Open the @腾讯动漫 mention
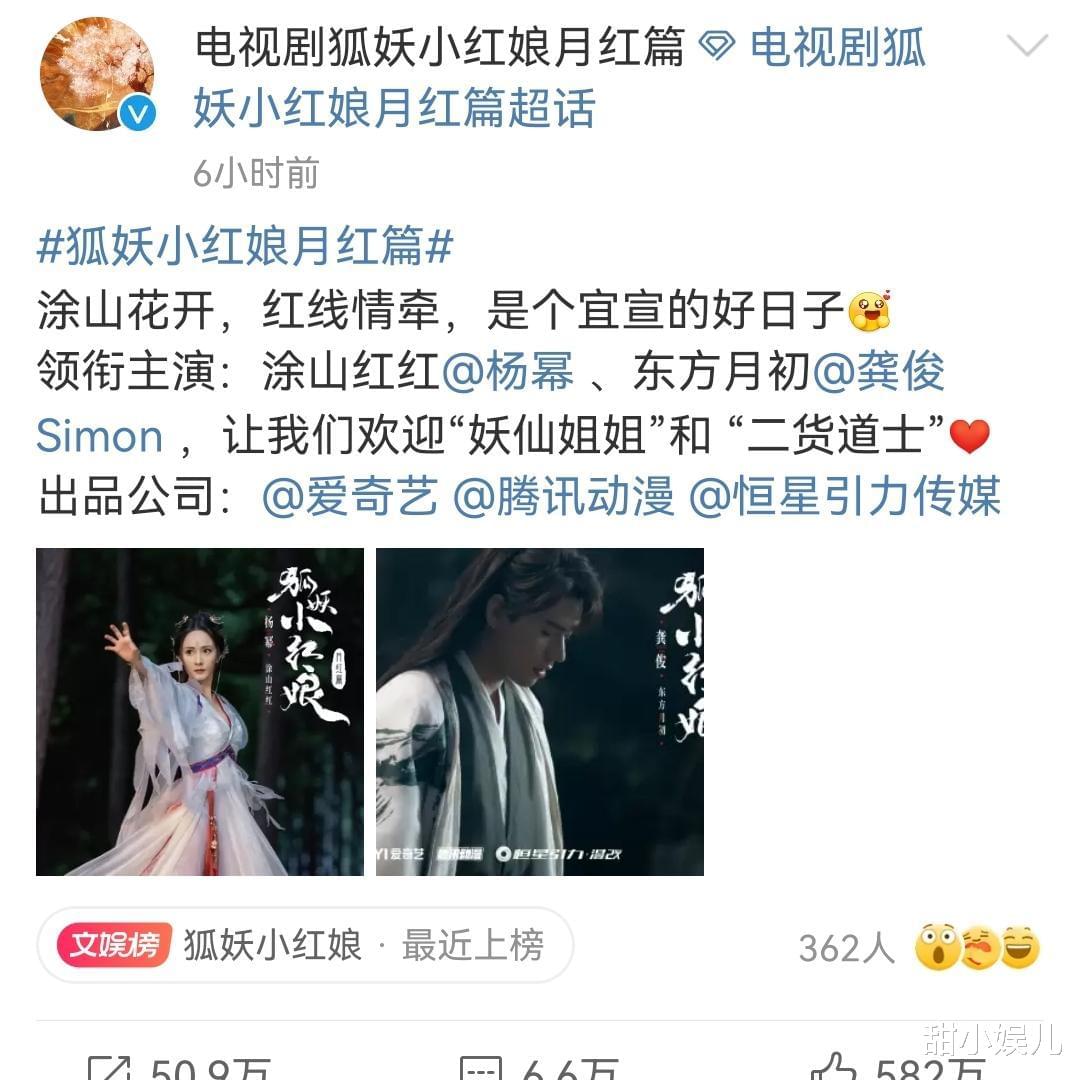This screenshot has width=1080, height=1080. coord(564,496)
